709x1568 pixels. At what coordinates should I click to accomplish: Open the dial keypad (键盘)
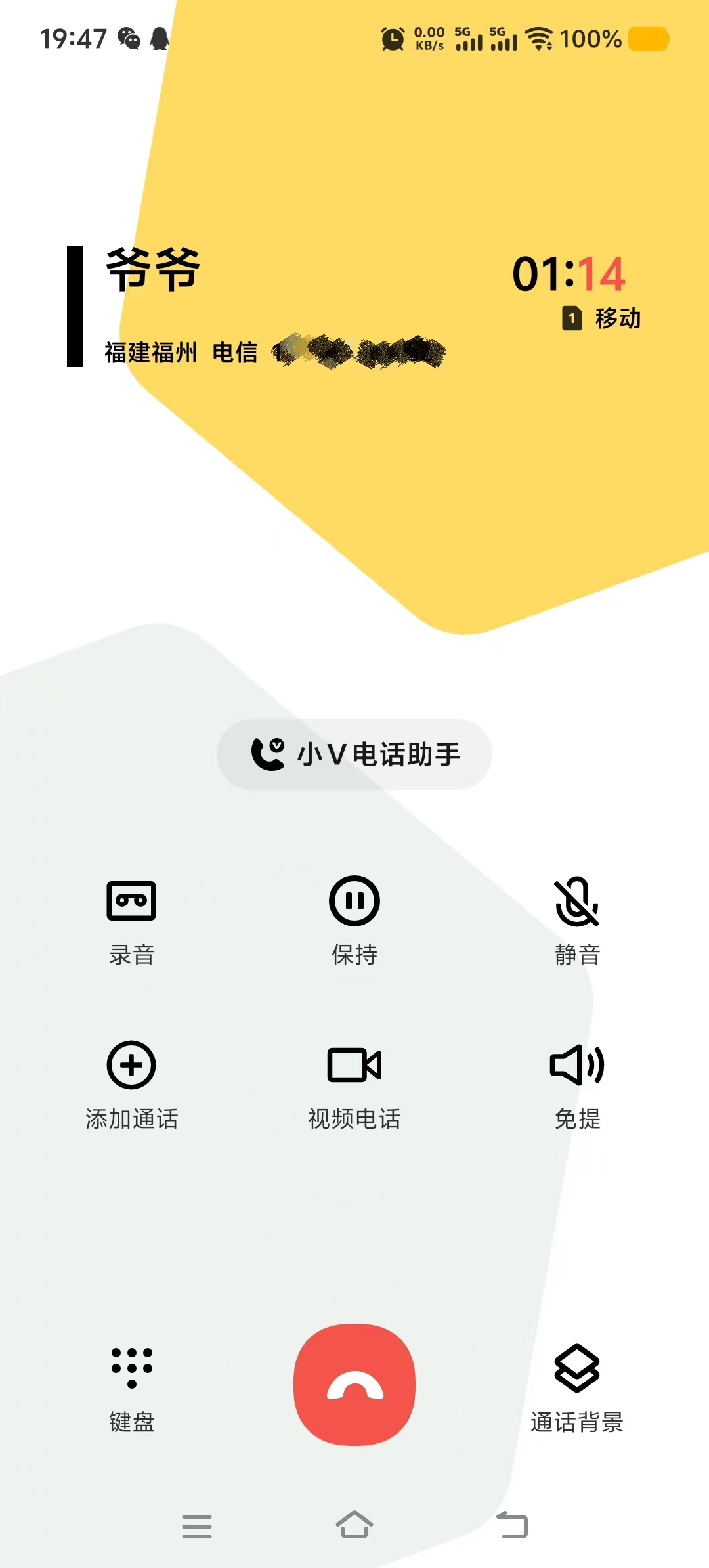click(x=131, y=1387)
